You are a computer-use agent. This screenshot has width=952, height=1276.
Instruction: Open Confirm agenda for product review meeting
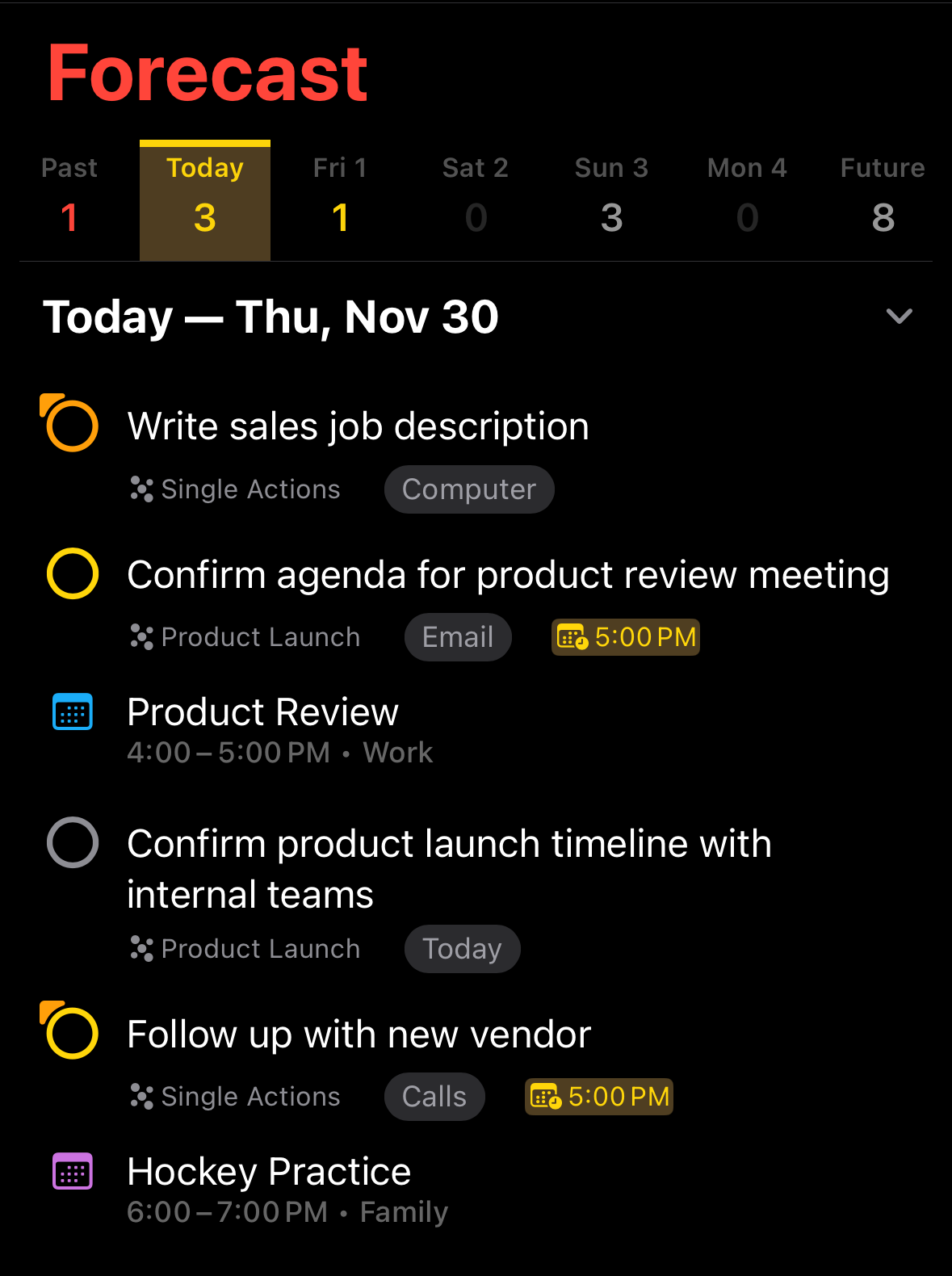point(508,575)
